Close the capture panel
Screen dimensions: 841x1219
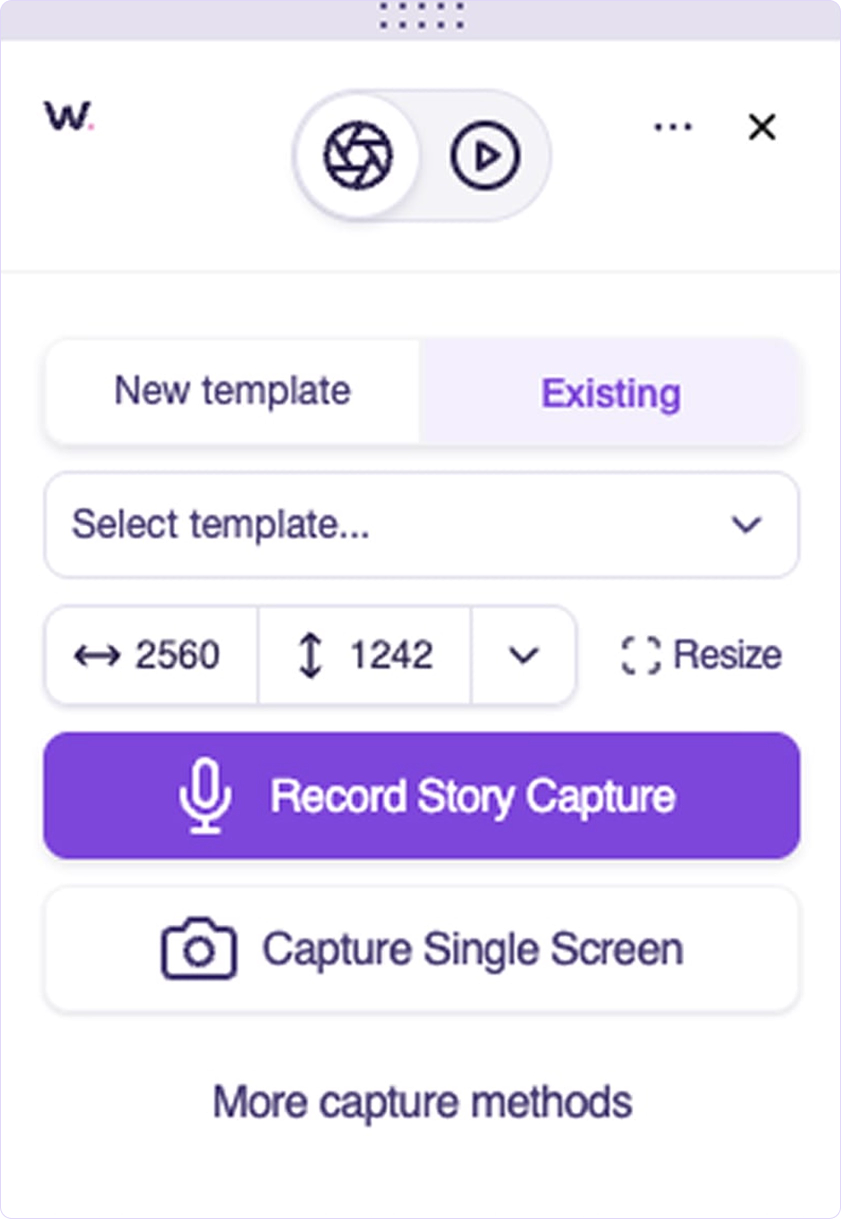762,127
